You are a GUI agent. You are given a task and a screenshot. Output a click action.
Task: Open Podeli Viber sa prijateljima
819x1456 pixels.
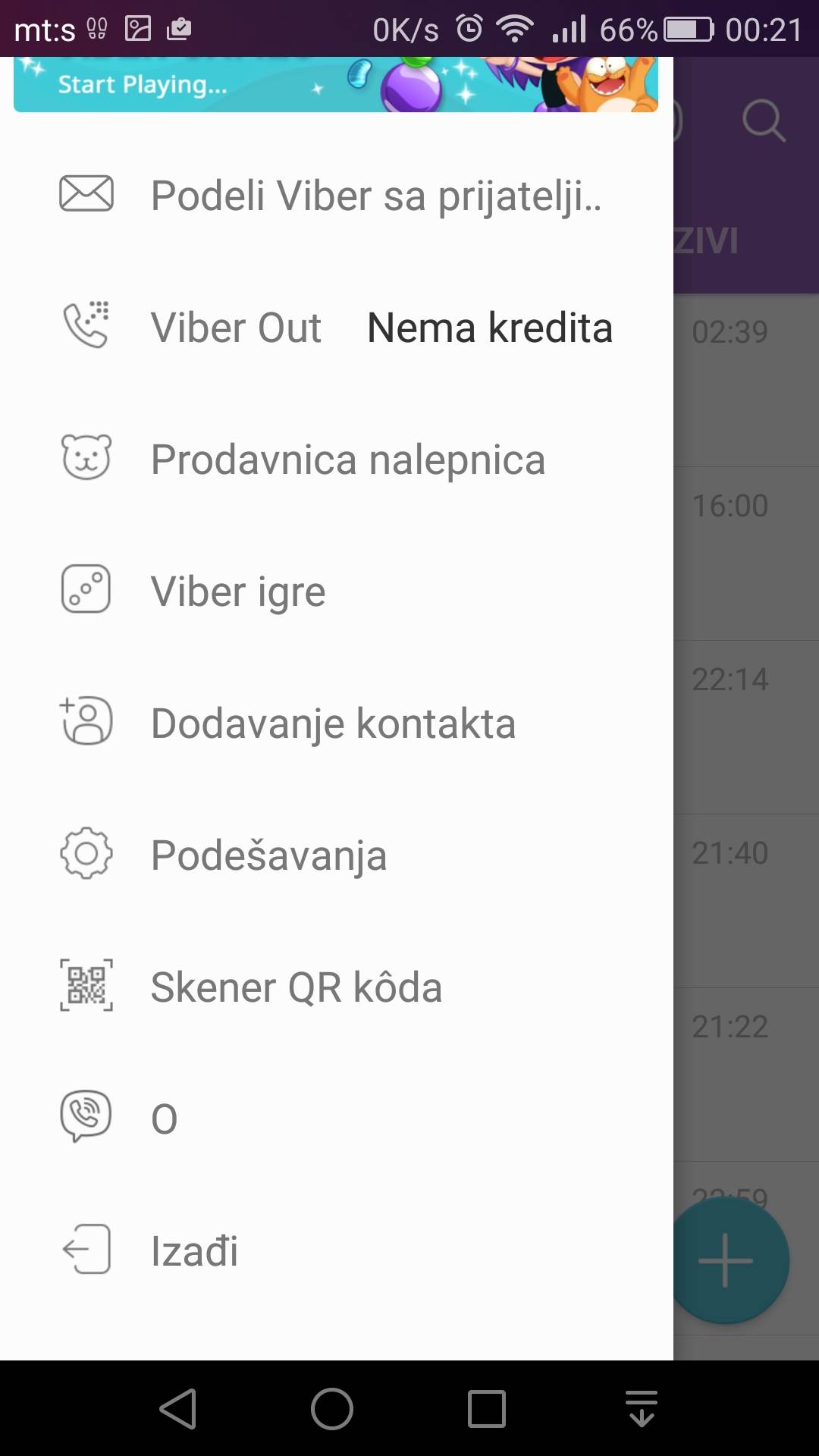pos(334,195)
